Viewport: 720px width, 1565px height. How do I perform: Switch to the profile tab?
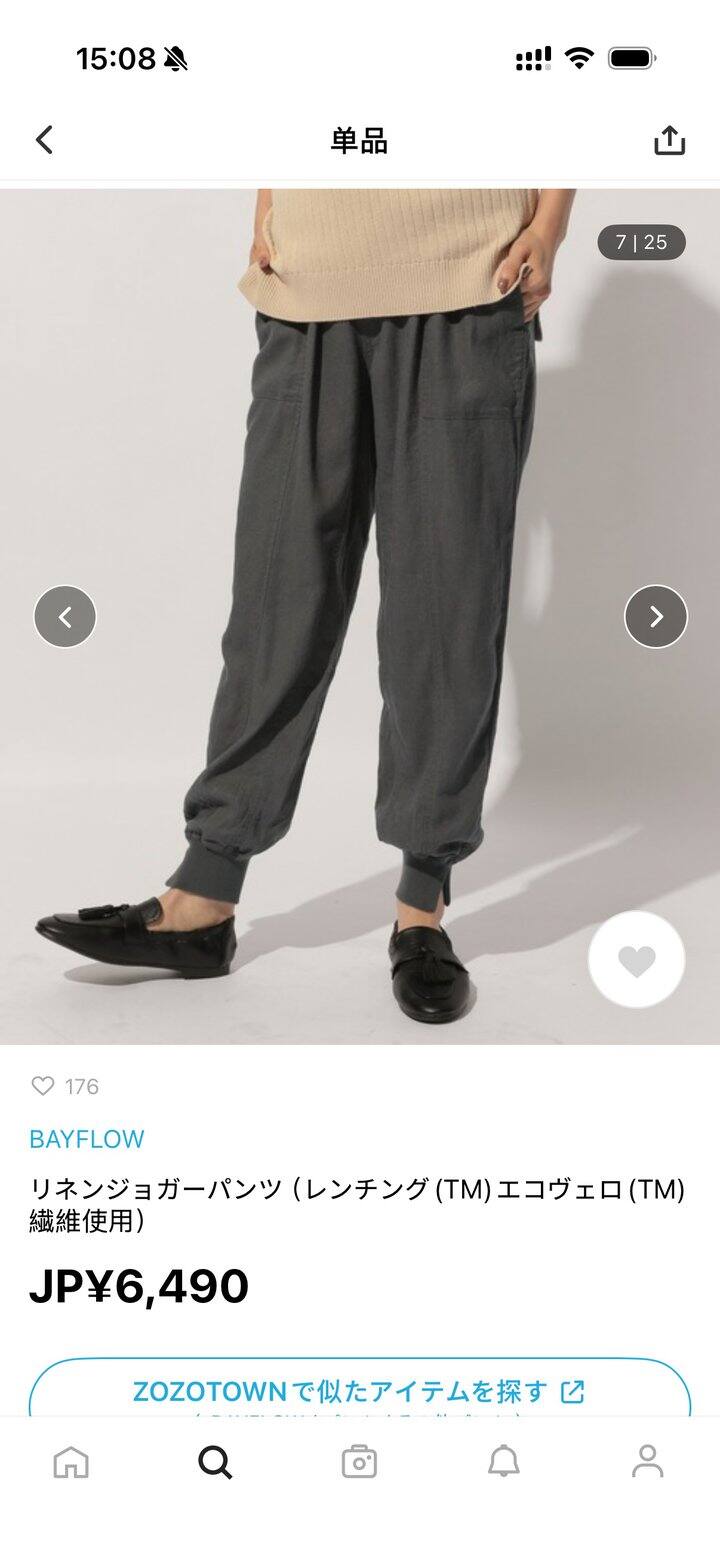tap(647, 1462)
